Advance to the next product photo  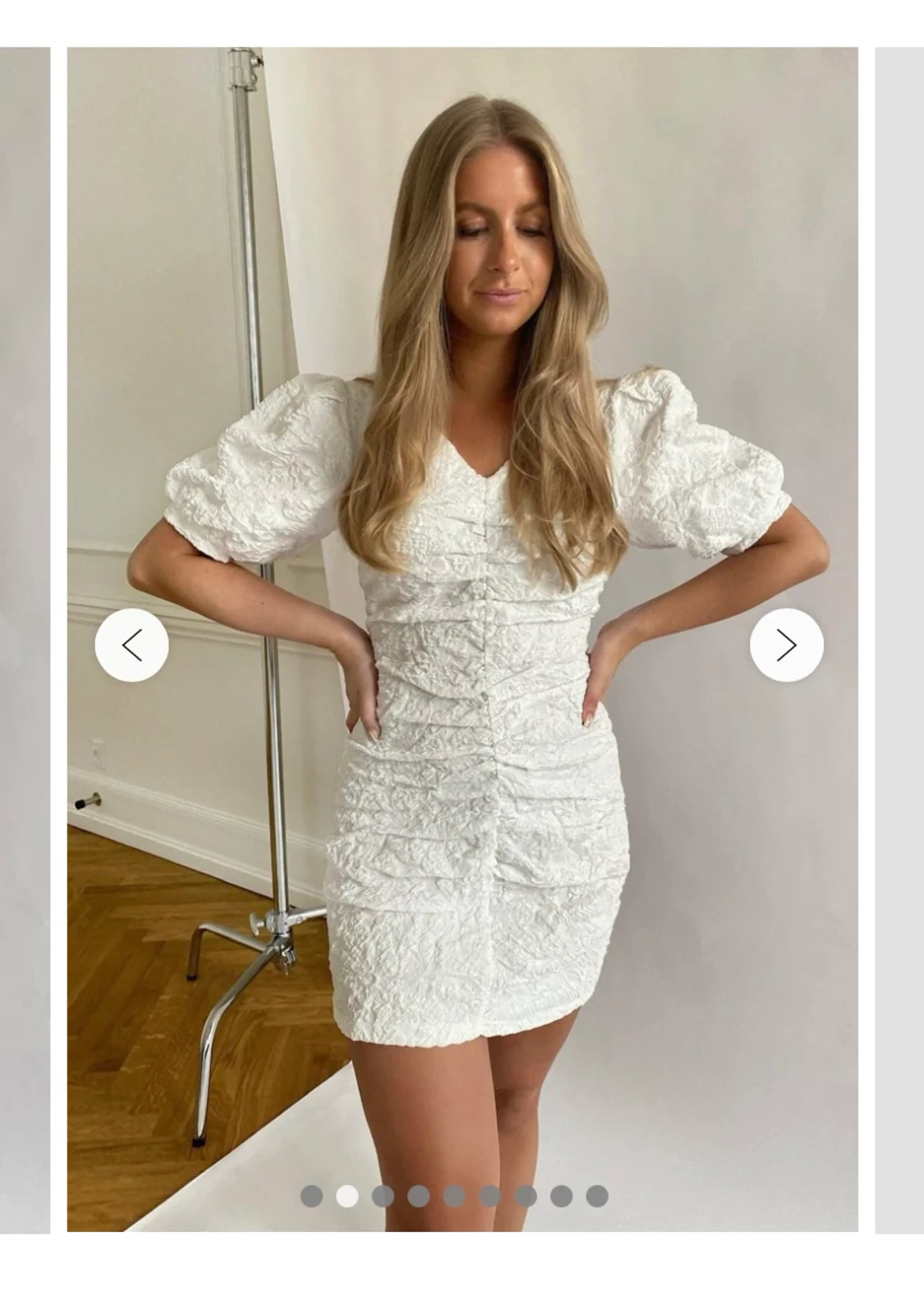click(x=786, y=645)
